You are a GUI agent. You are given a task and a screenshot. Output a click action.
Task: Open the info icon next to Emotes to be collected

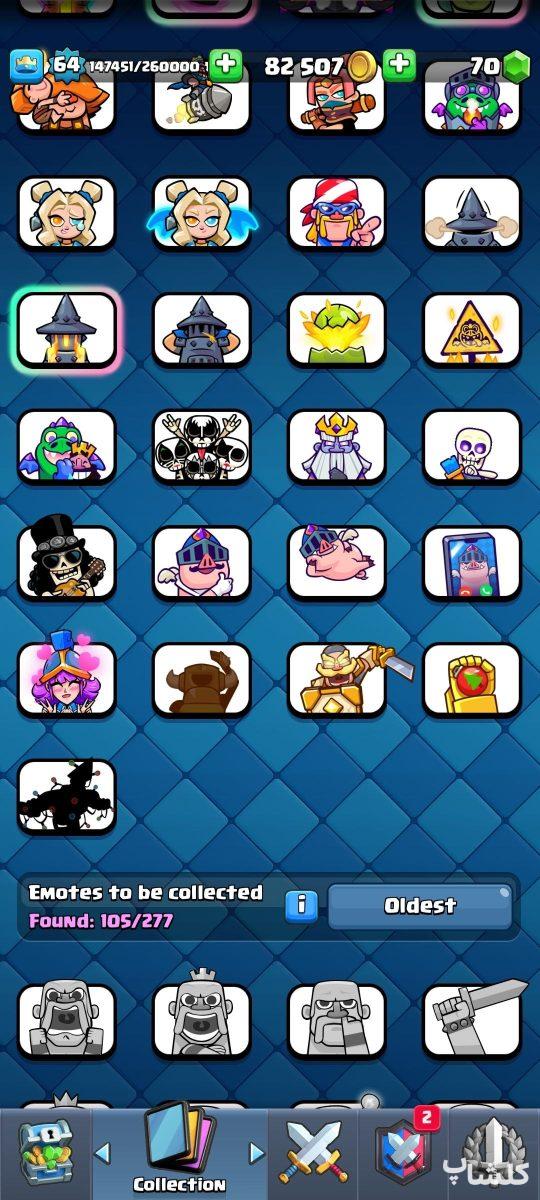click(301, 906)
